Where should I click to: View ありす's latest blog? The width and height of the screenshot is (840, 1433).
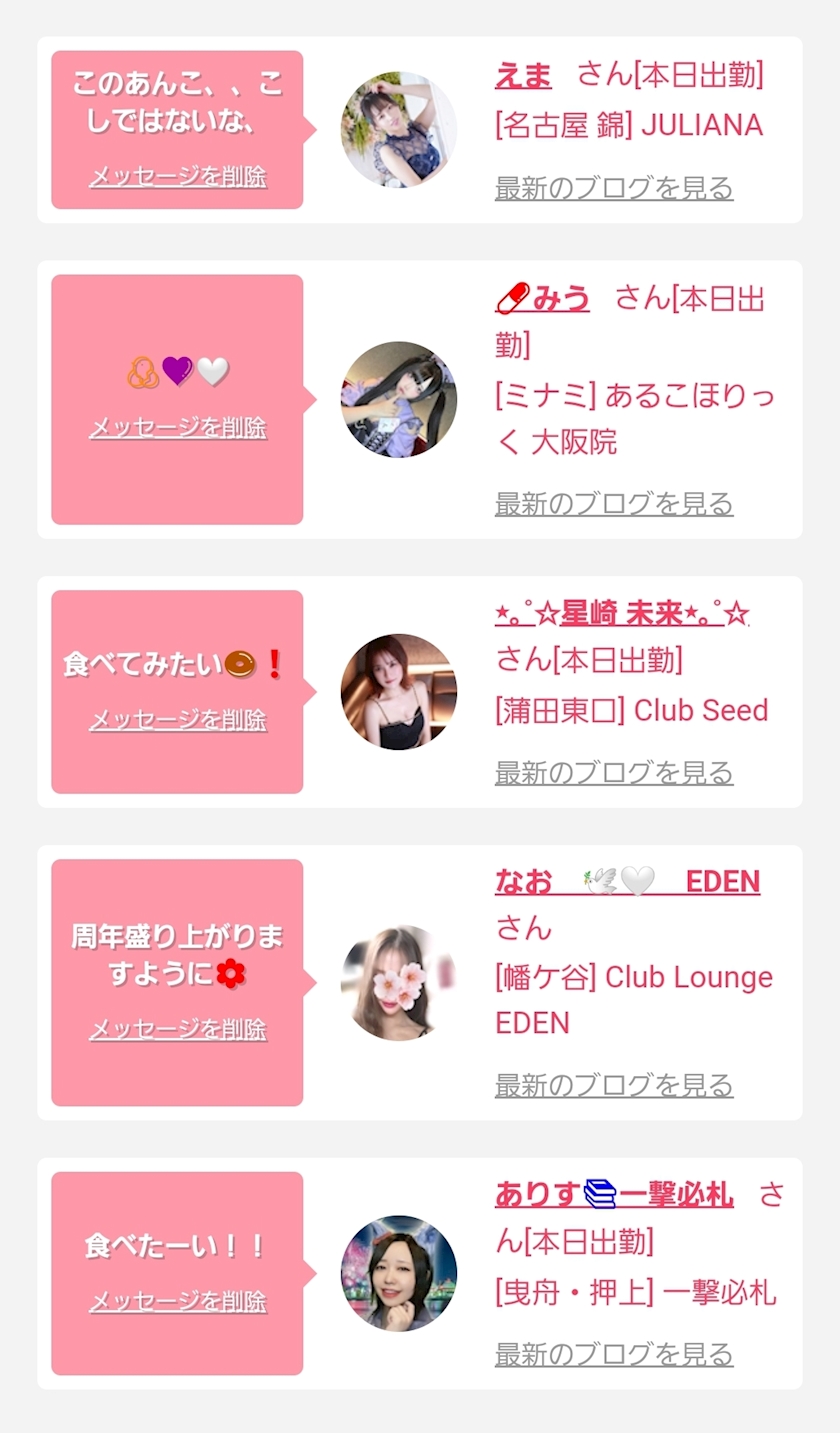click(x=614, y=1355)
